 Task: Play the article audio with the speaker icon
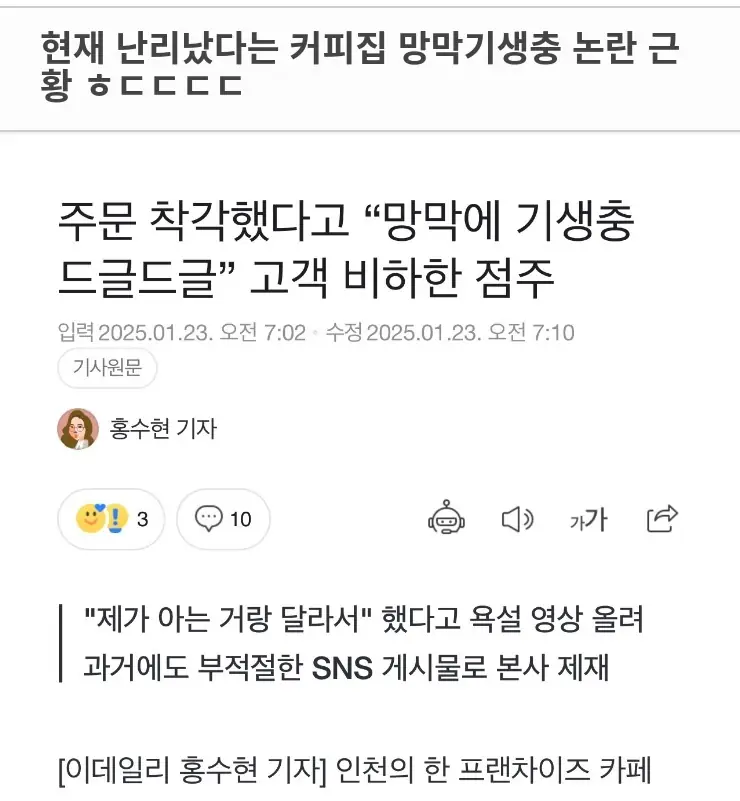[516, 519]
